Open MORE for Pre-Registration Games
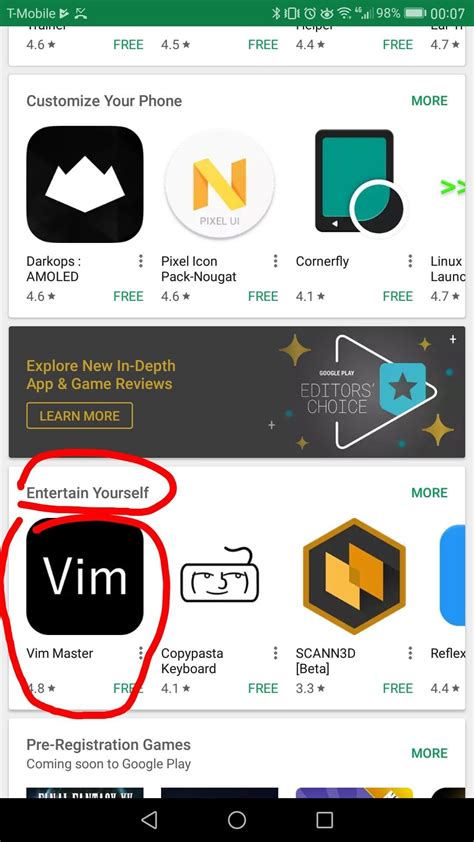This screenshot has height=842, width=474. (x=429, y=753)
